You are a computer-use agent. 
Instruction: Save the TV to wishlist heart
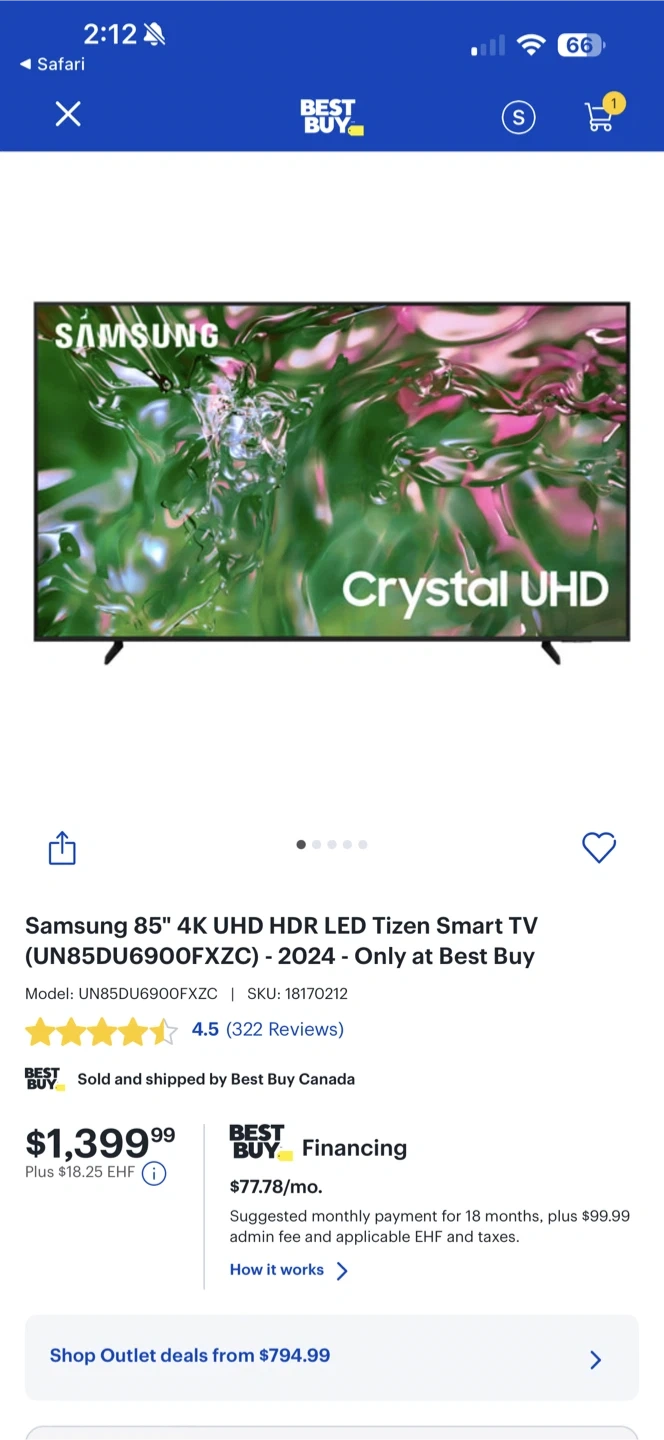pos(599,847)
